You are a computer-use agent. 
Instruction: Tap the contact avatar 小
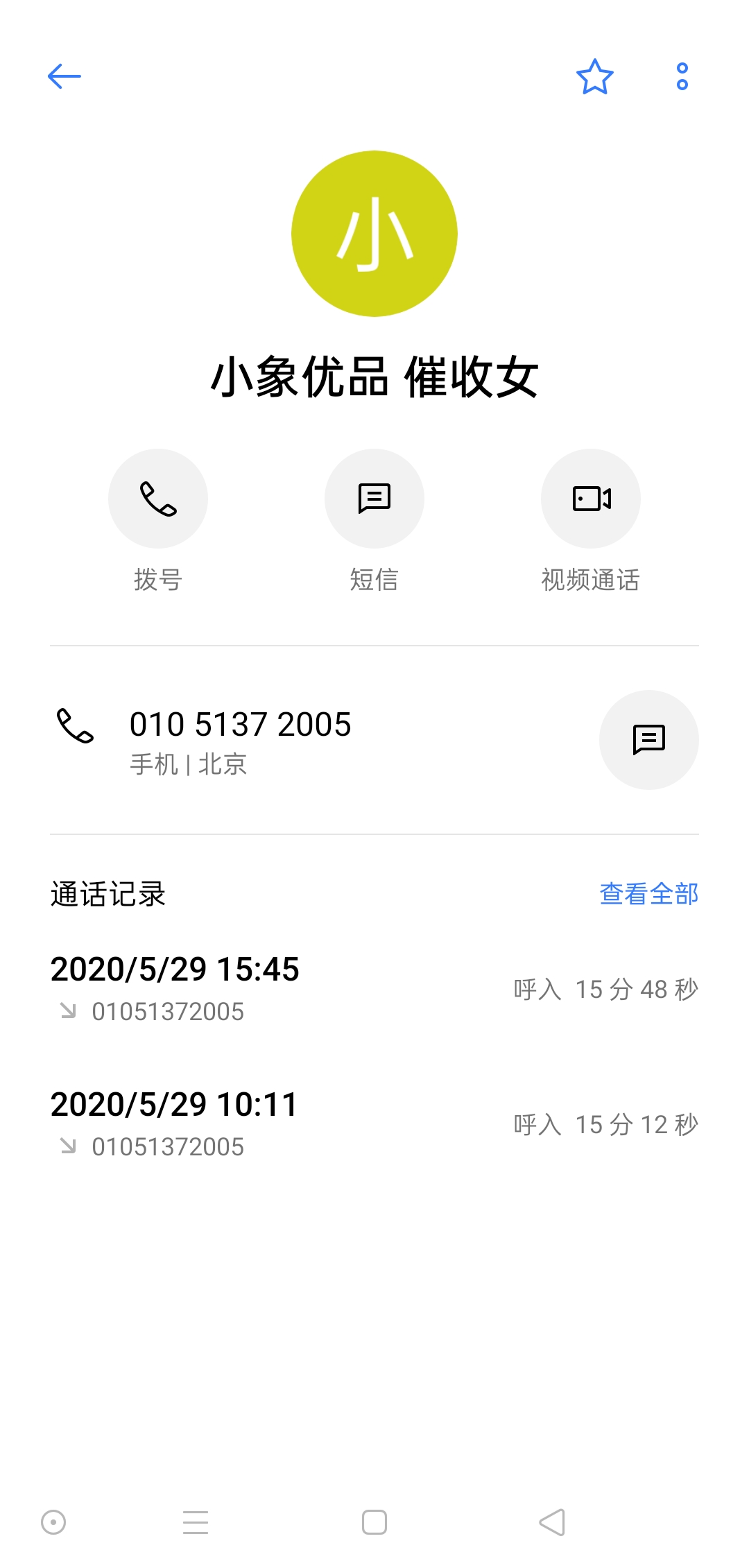(374, 234)
